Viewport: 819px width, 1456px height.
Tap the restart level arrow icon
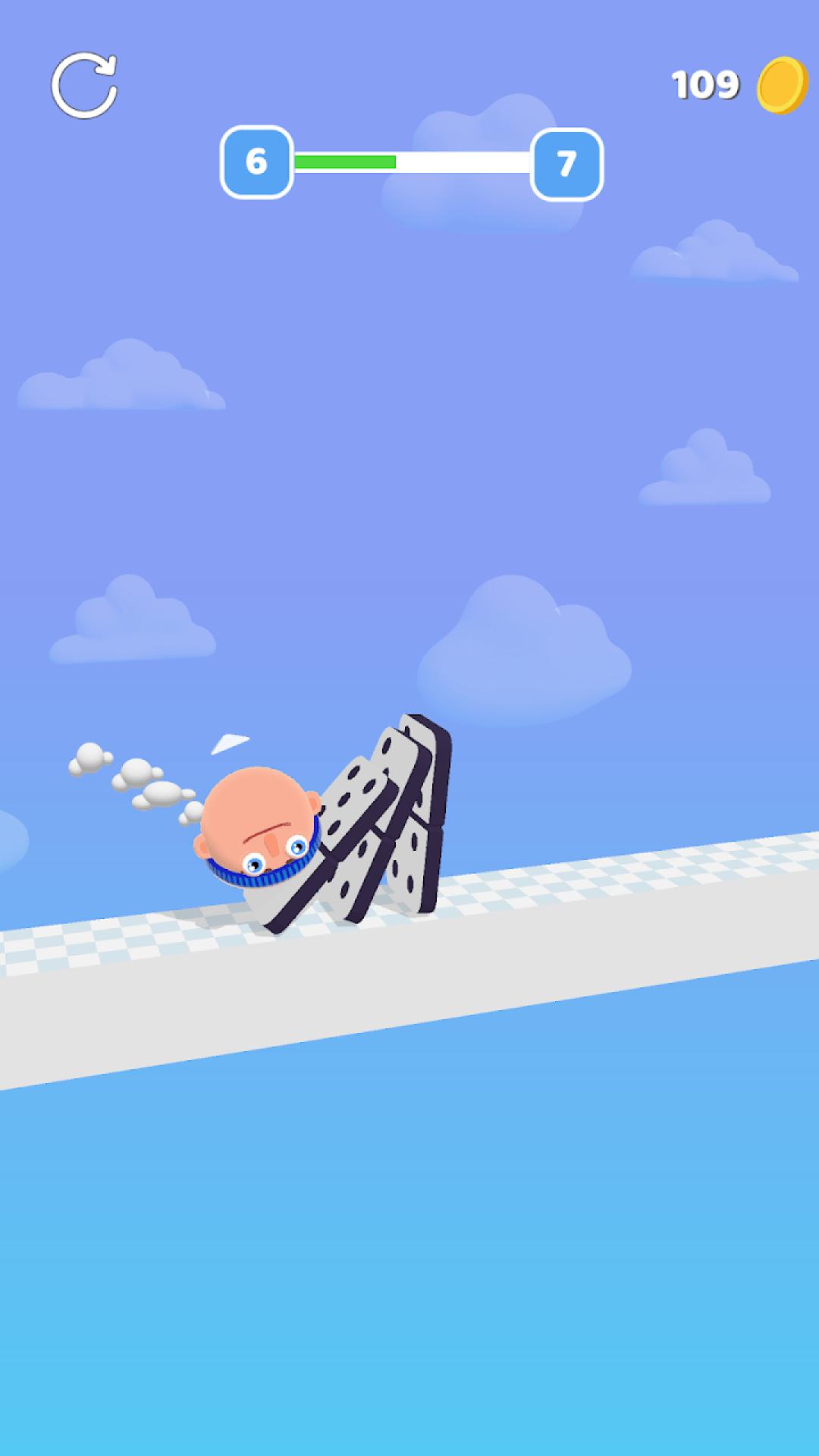click(x=84, y=86)
